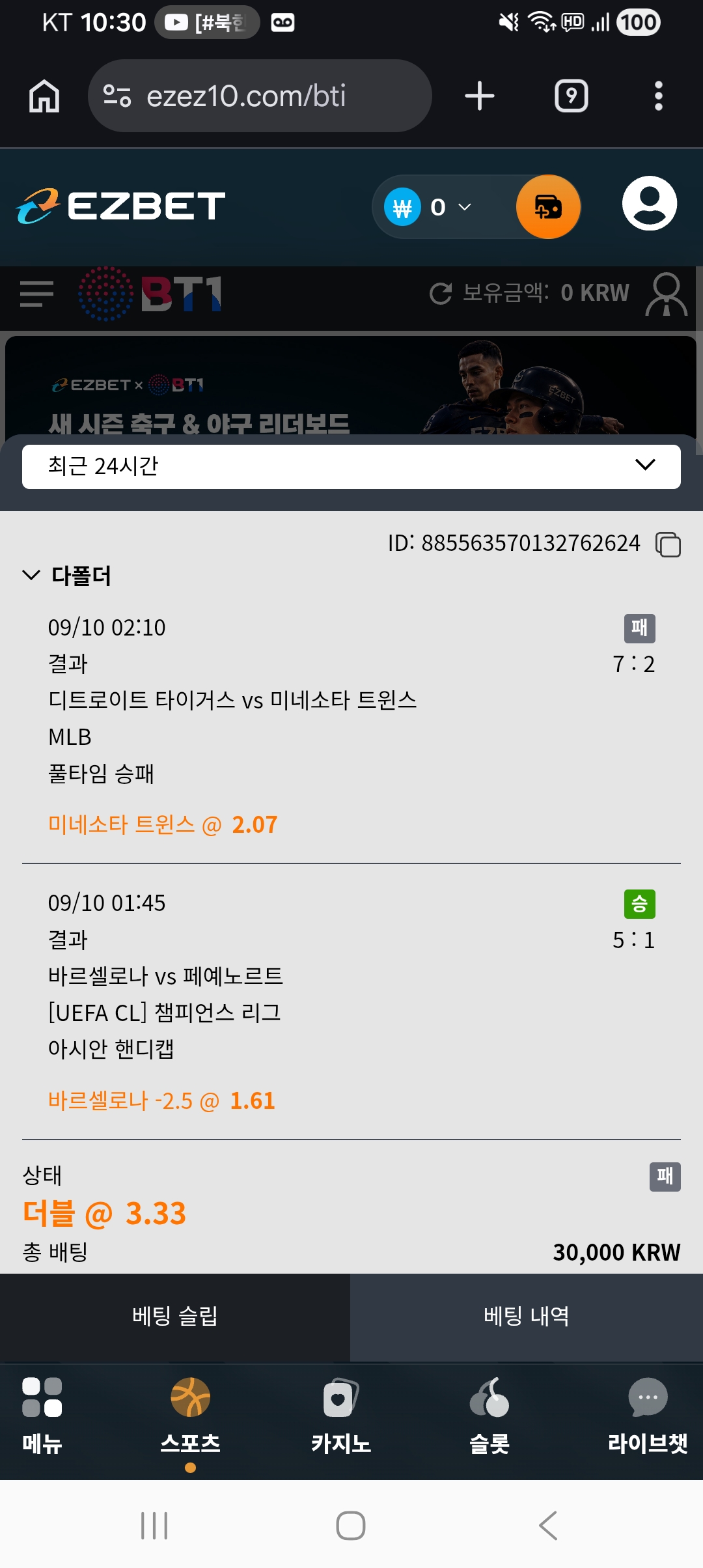Show the open tabs switcher
This screenshot has width=703, height=1568.
point(572,96)
